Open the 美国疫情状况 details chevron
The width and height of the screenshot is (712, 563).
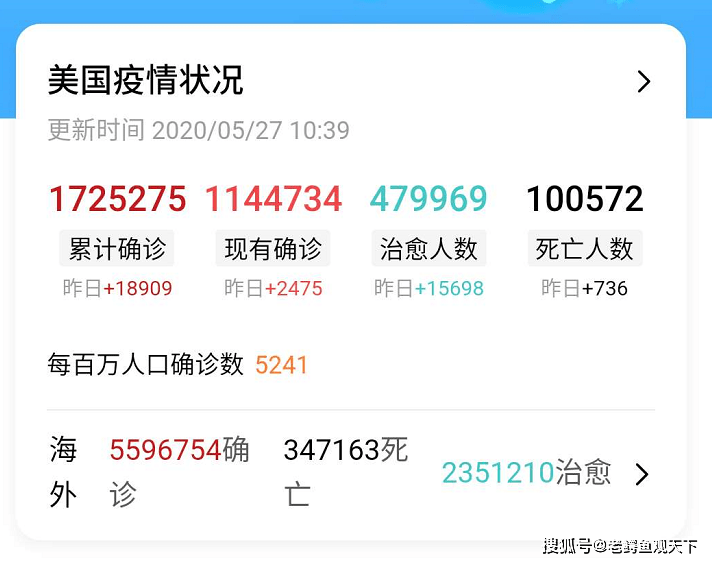(644, 82)
